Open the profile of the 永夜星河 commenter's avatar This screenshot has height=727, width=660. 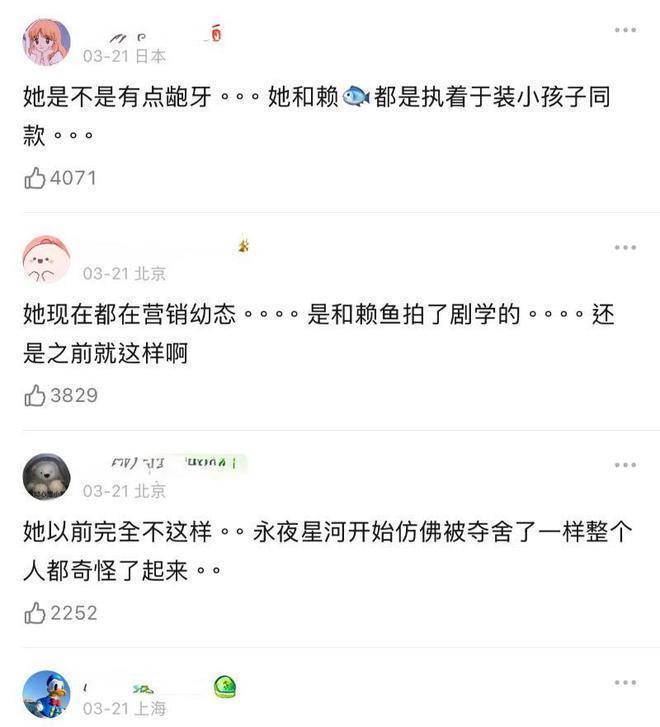pos(46,477)
